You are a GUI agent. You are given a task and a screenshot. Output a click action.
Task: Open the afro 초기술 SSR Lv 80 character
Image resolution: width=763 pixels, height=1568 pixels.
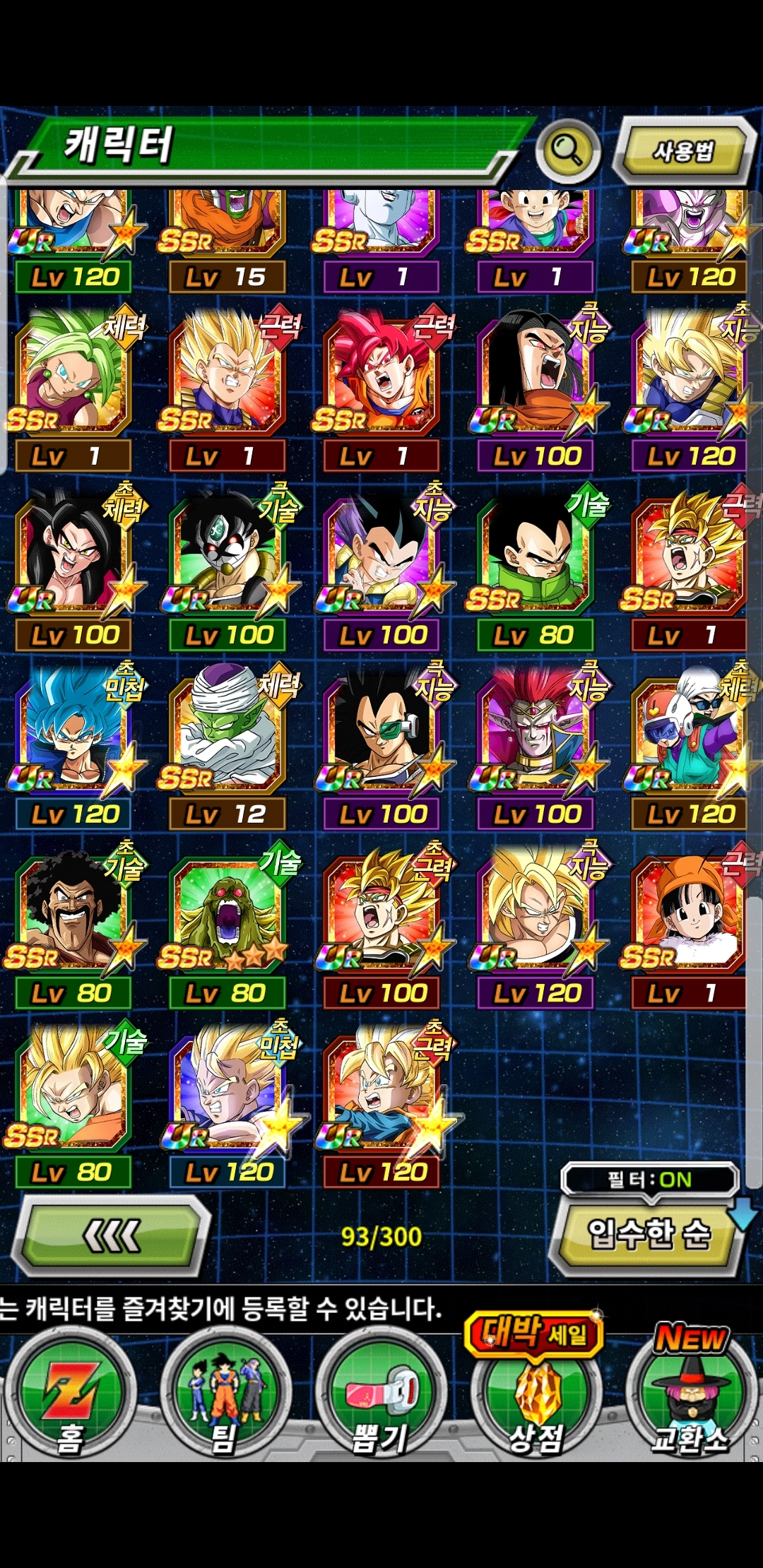click(x=73, y=913)
